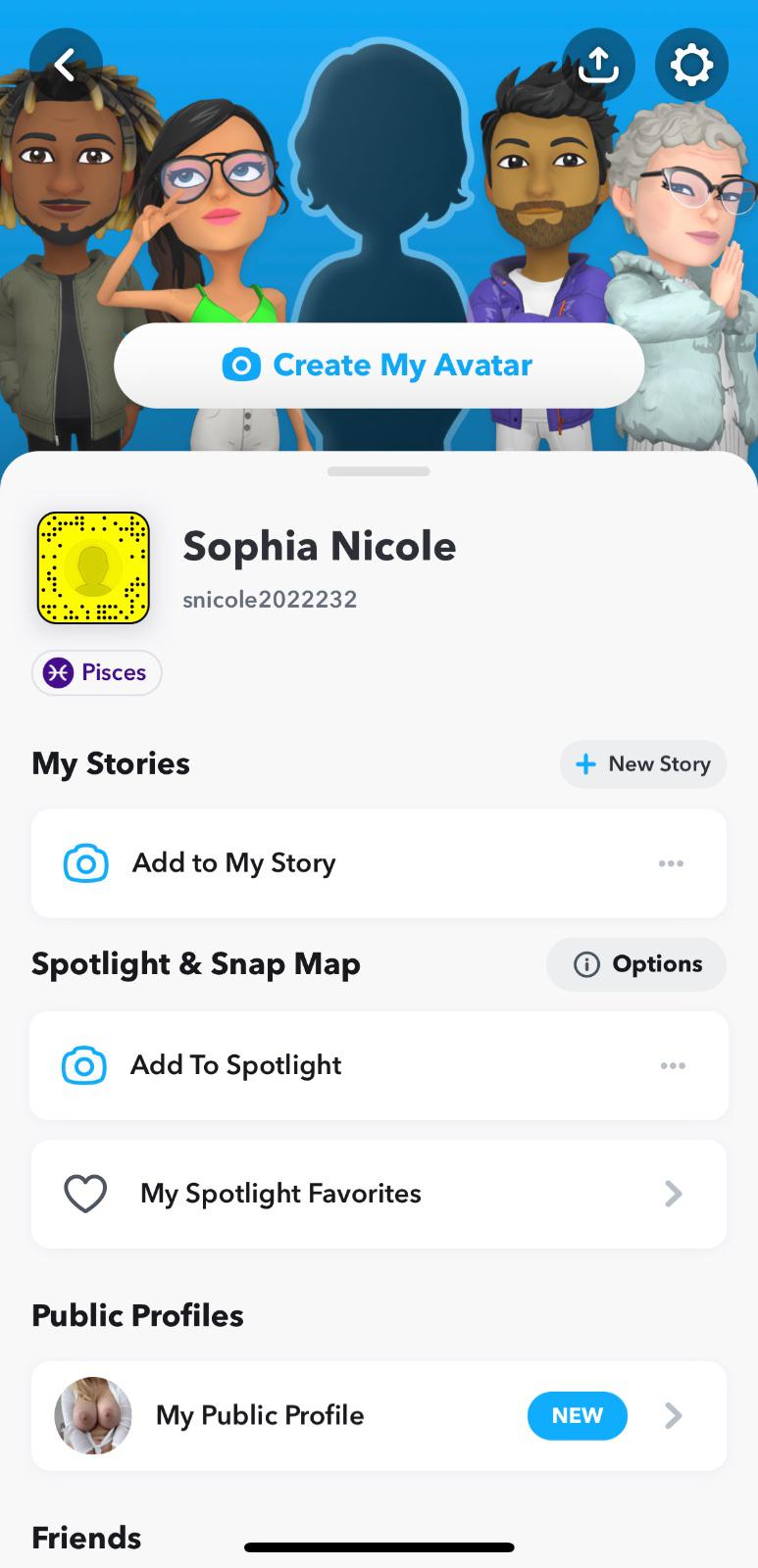Select Add To Spotlight

coord(235,1065)
